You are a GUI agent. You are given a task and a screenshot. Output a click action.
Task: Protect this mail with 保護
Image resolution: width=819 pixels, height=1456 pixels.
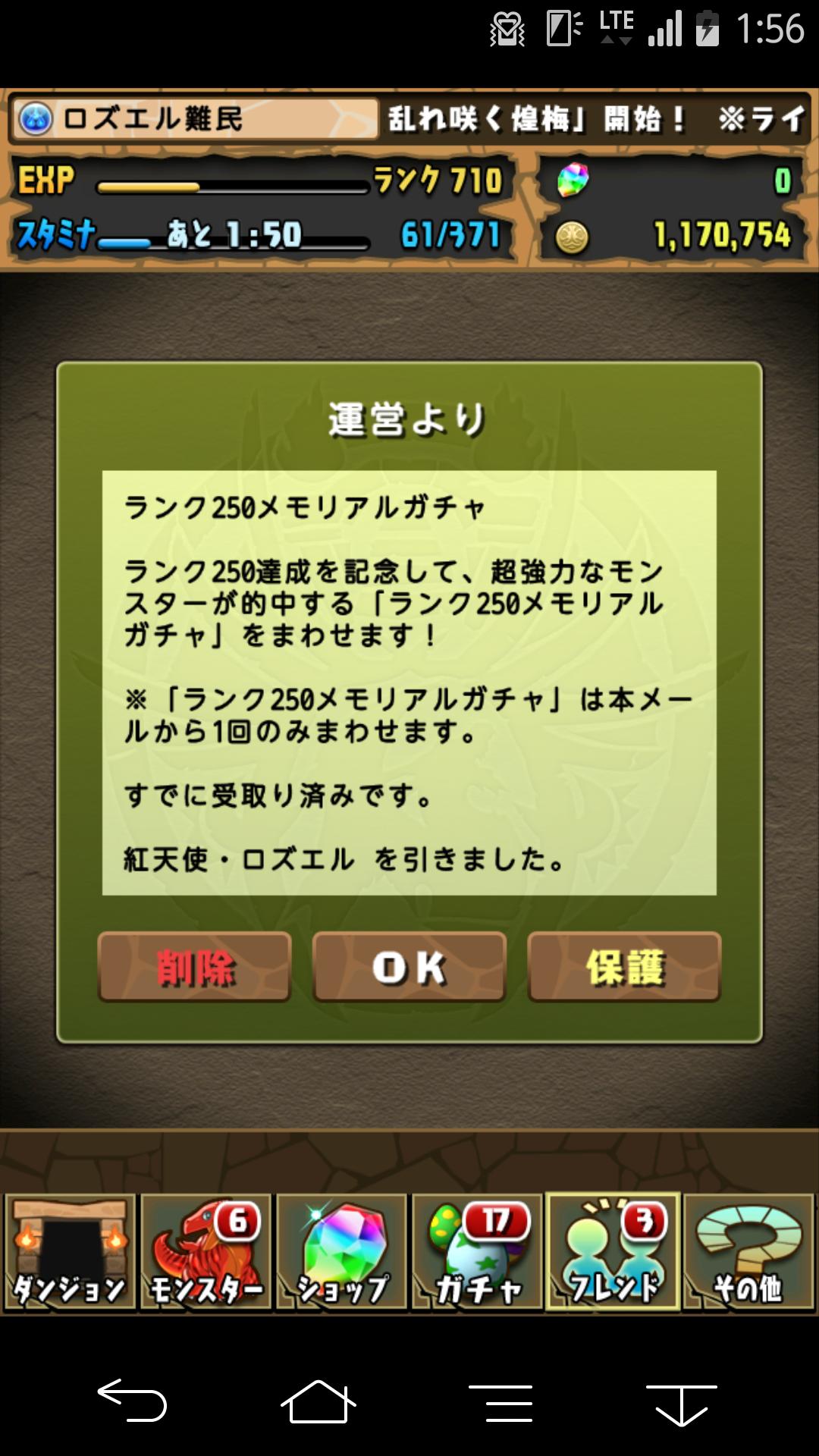(x=624, y=967)
